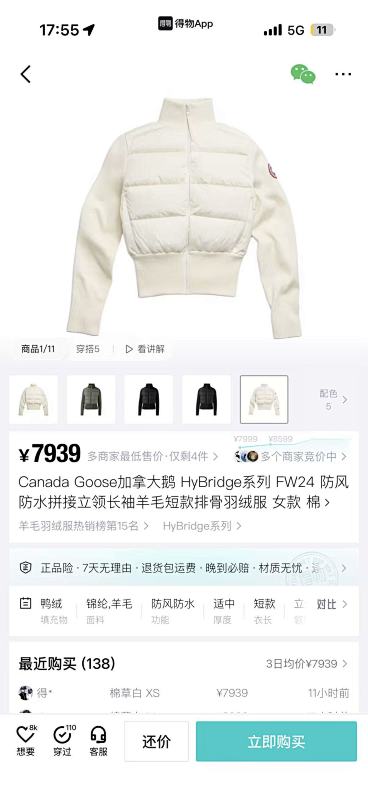Share the product via WeChat icon
Image resolution: width=368 pixels, height=800 pixels.
click(303, 74)
